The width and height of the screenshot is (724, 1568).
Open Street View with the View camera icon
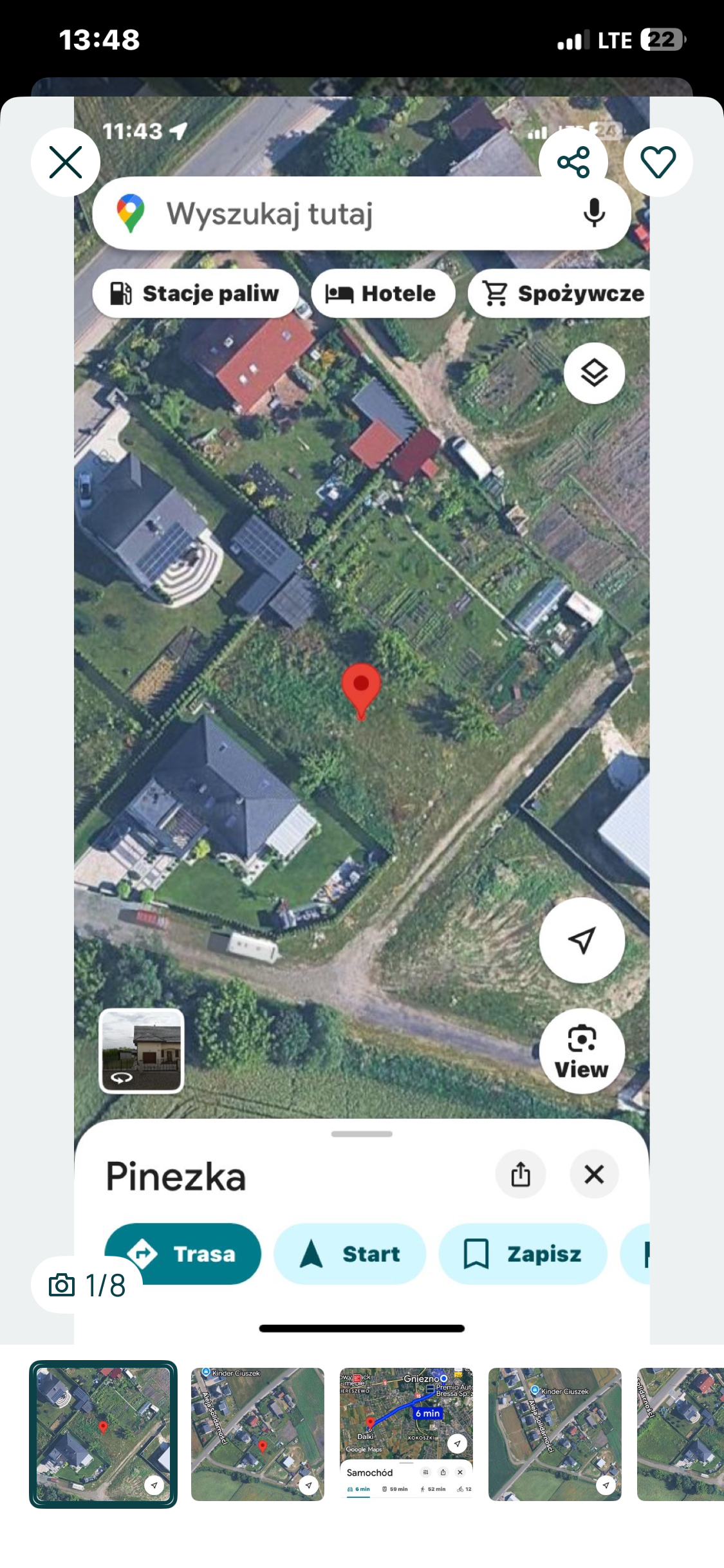(581, 1050)
